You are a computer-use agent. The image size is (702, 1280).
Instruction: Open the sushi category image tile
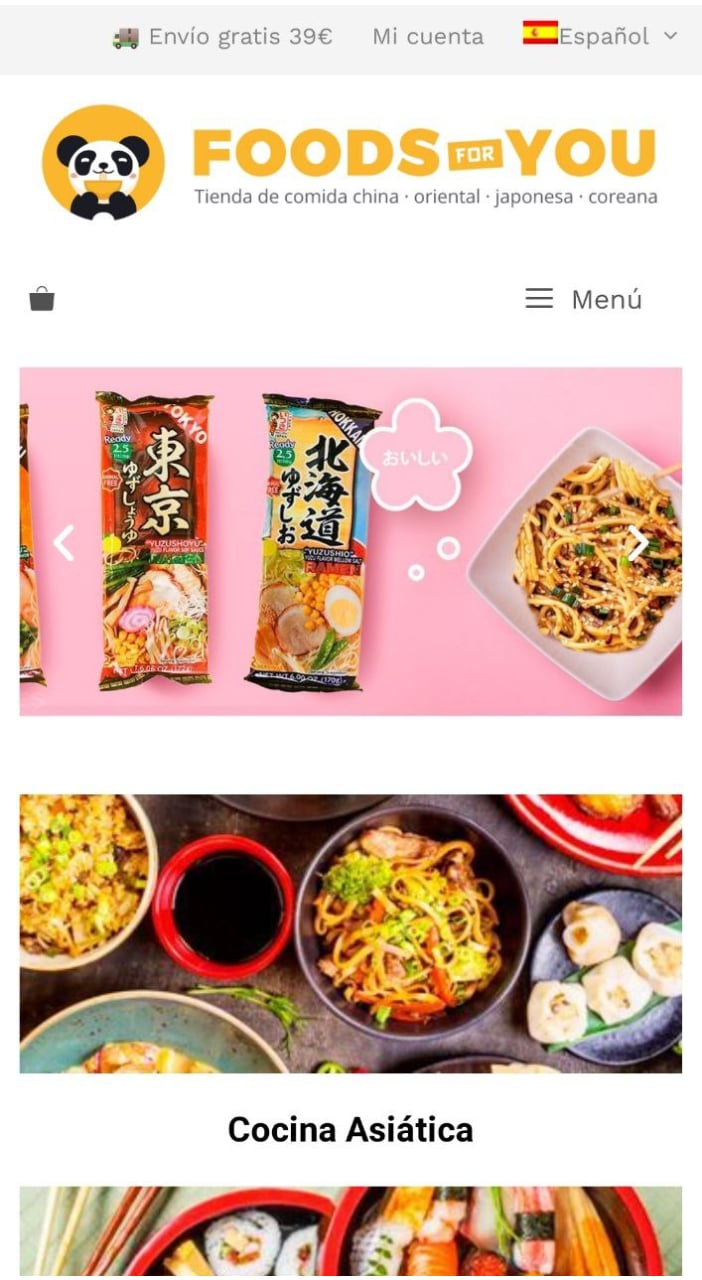tap(350, 1232)
